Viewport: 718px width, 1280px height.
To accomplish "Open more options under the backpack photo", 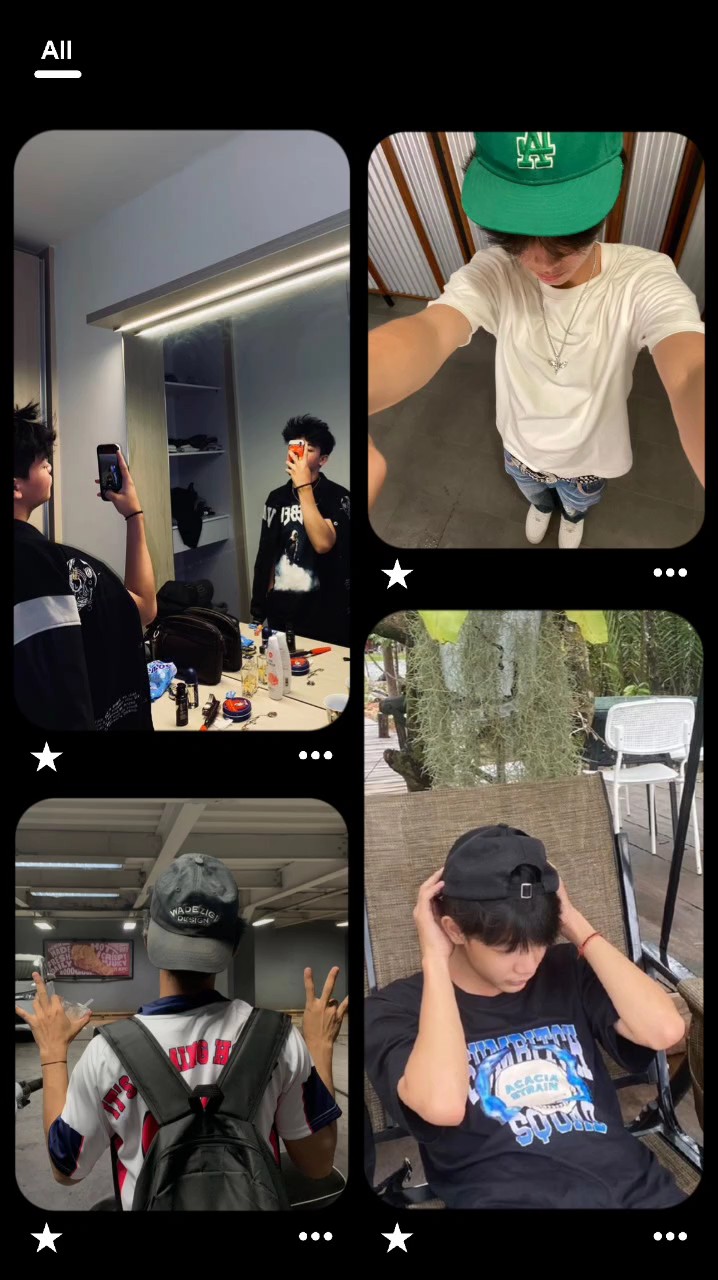I will [x=315, y=1237].
